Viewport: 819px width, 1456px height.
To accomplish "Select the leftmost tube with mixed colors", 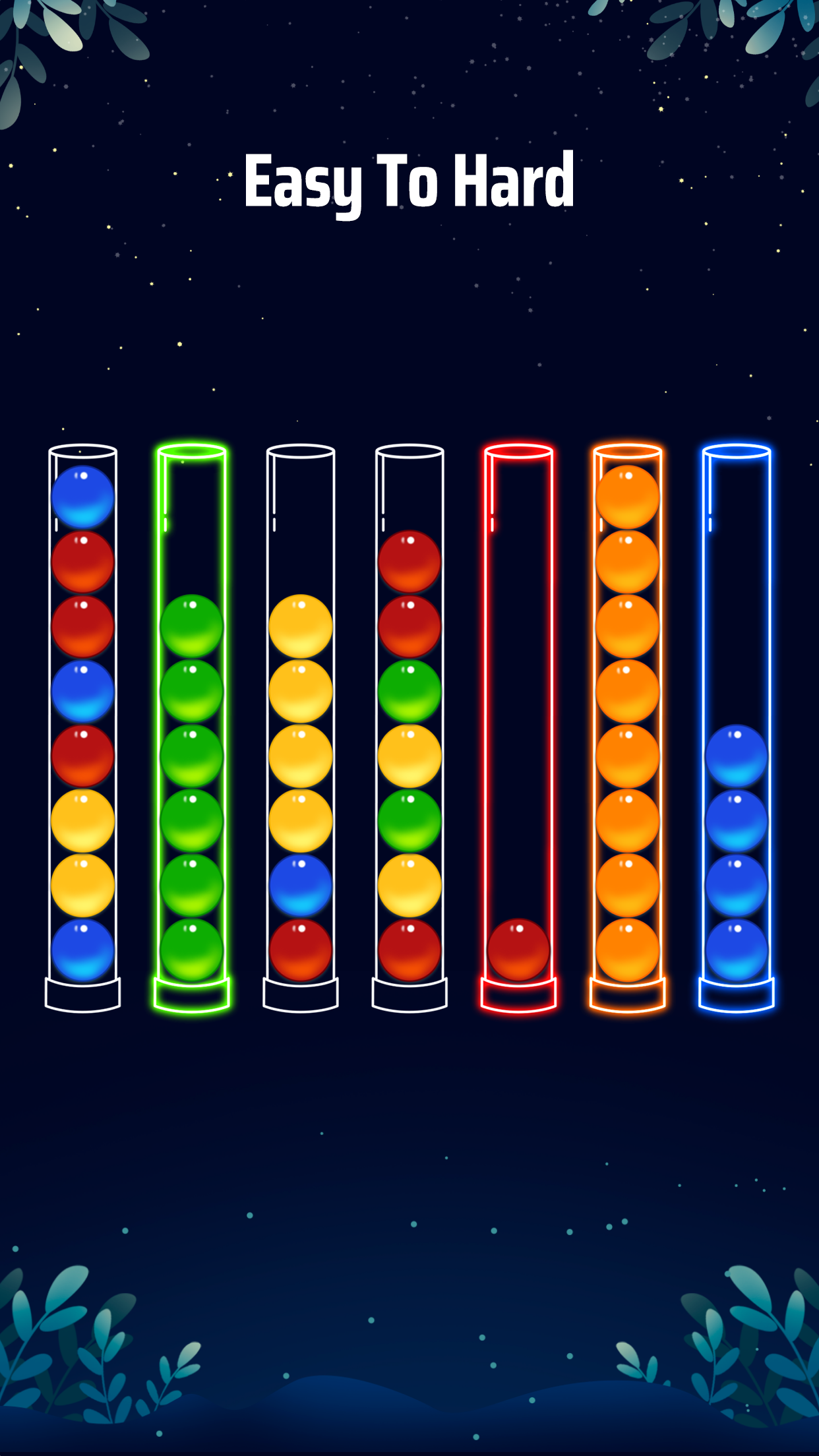I will pyautogui.click(x=82, y=725).
